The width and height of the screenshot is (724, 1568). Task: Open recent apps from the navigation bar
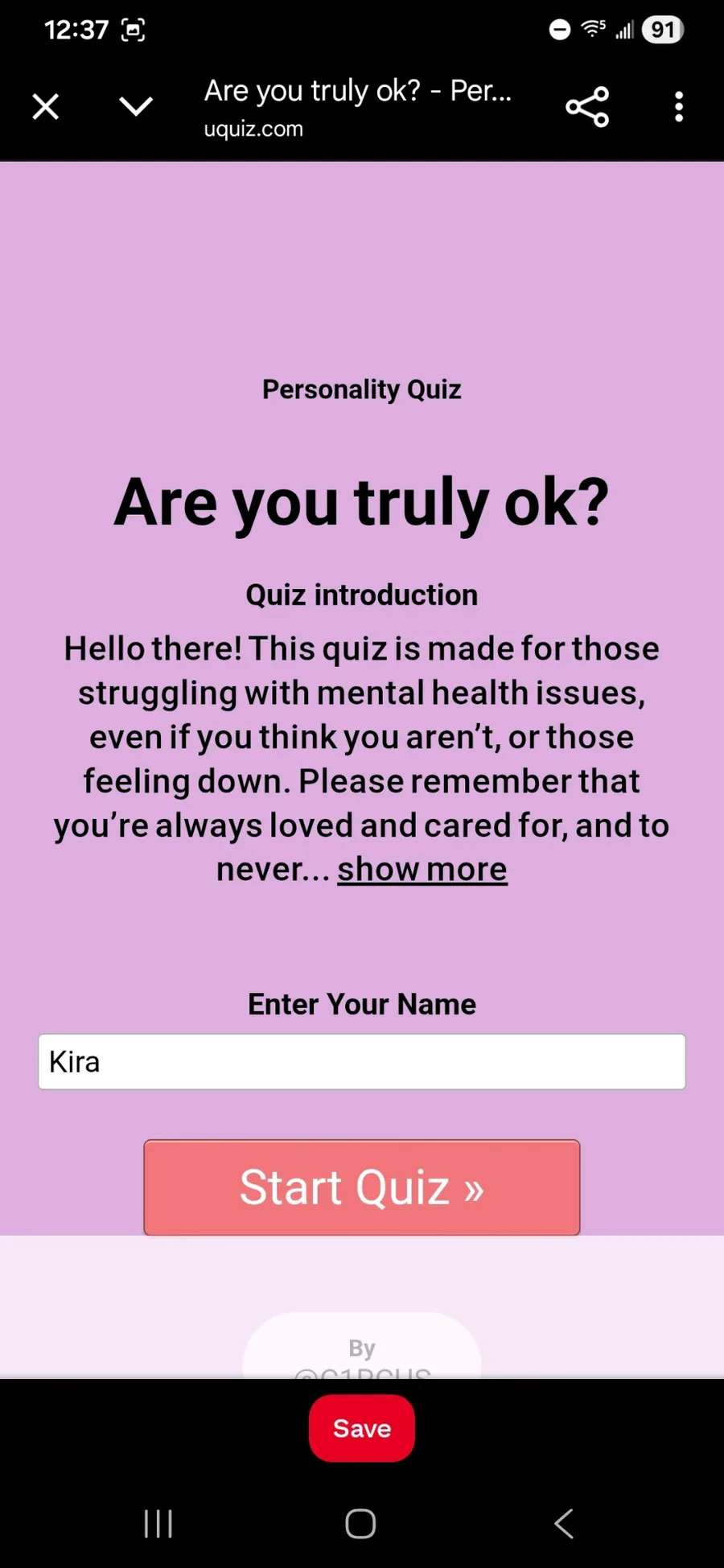[x=158, y=1523]
